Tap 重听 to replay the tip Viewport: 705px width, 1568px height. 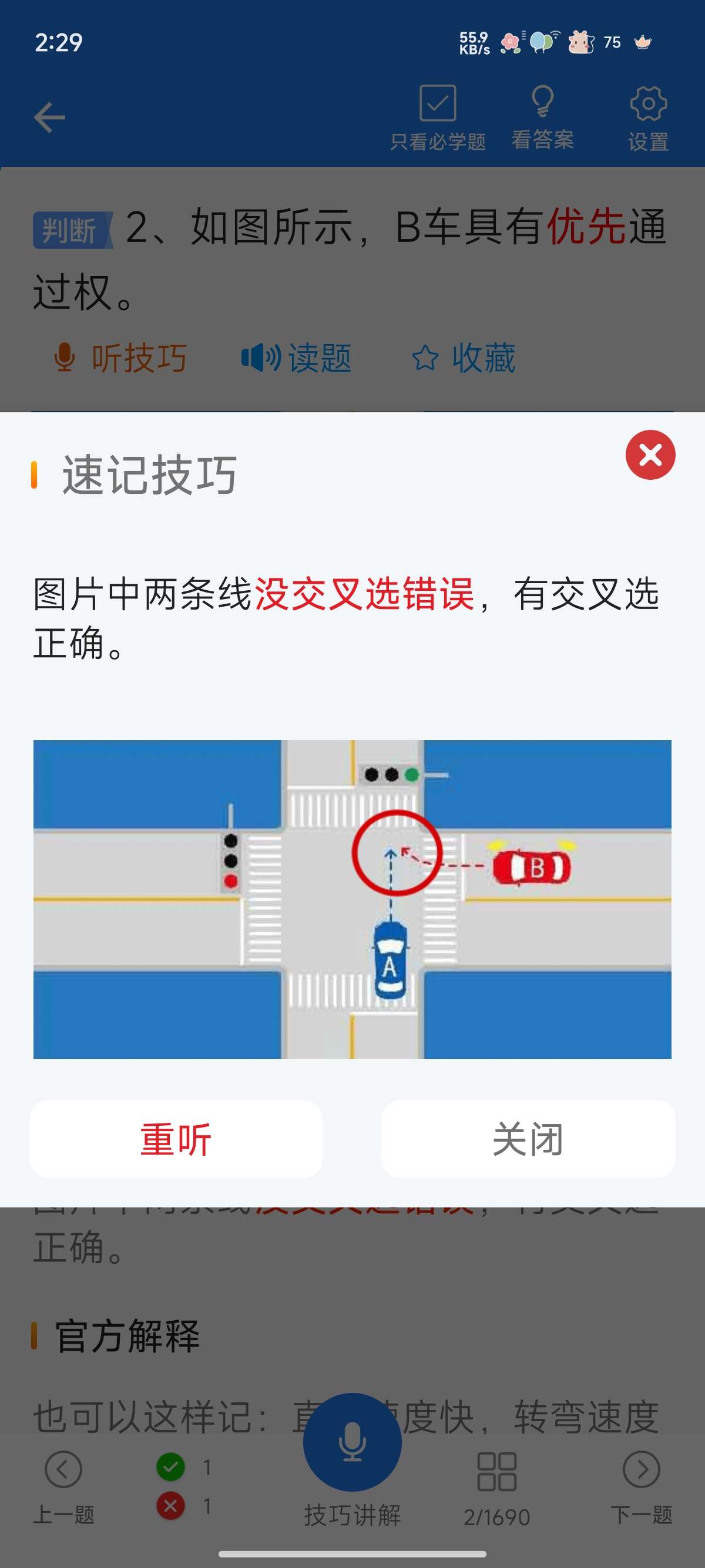pyautogui.click(x=175, y=1138)
